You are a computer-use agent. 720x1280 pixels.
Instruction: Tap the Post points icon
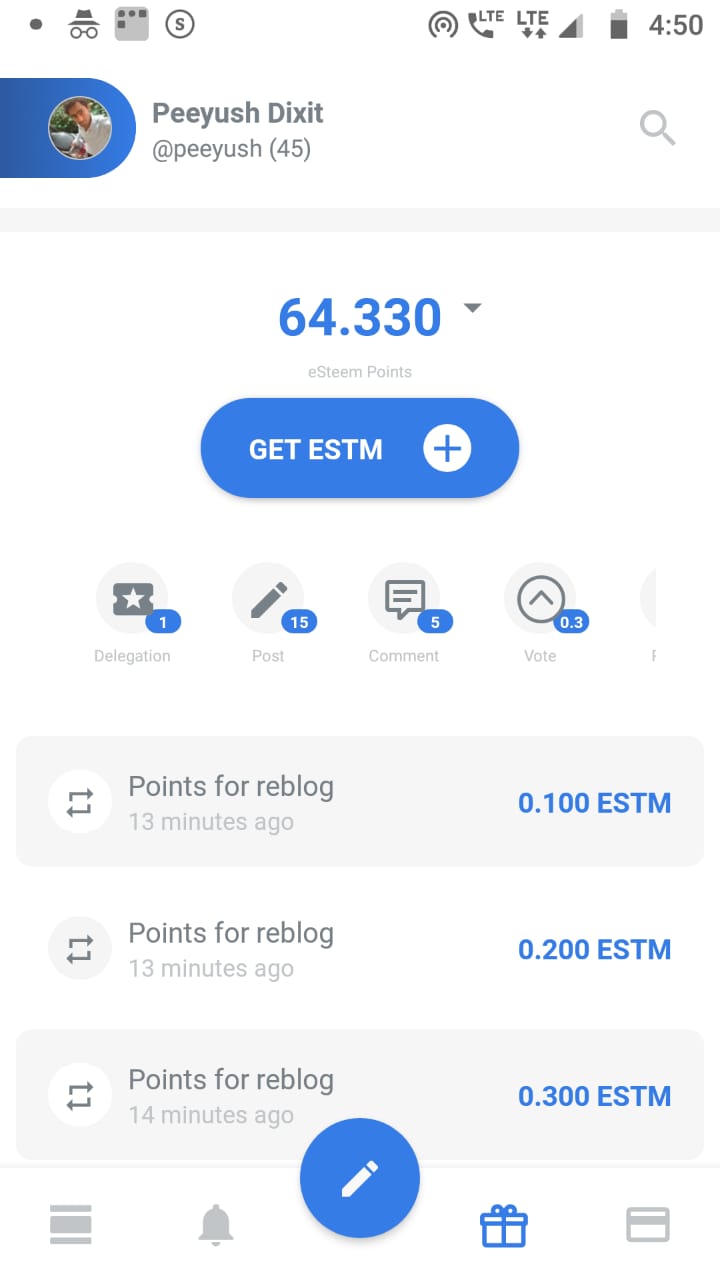tap(268, 600)
